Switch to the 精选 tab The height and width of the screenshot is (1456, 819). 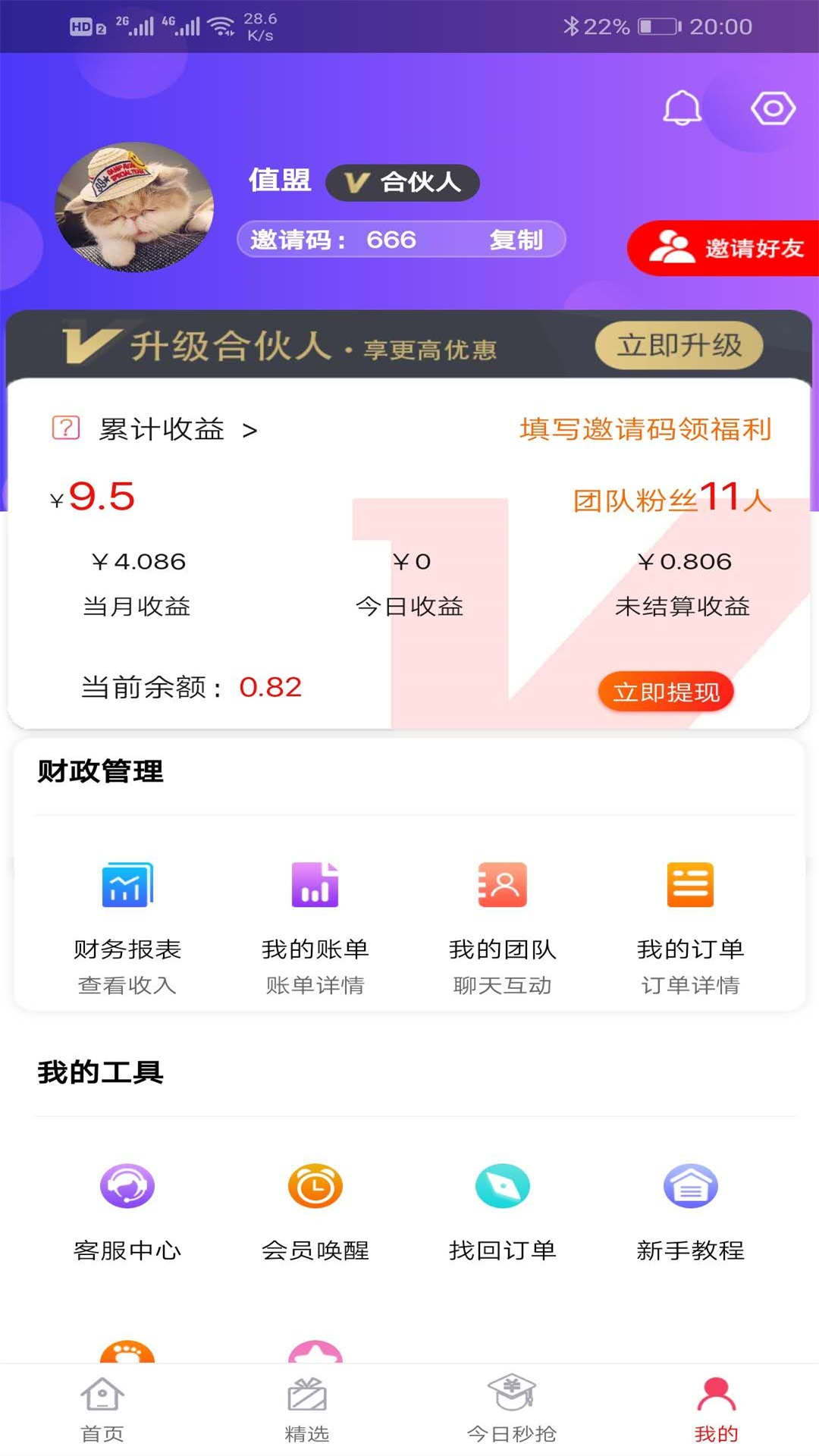307,1412
